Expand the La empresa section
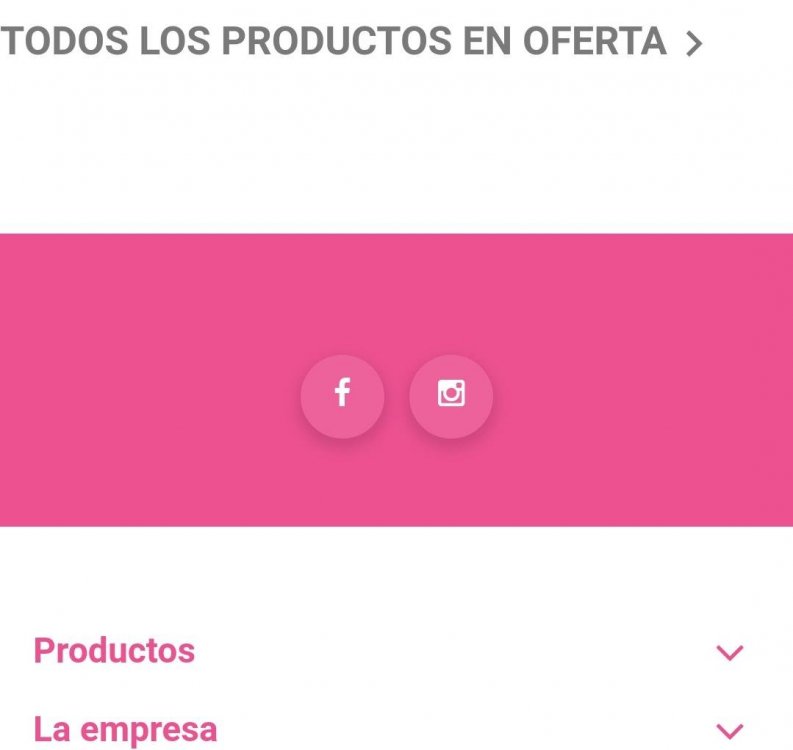Viewport: 793px width, 750px height. pos(730,730)
